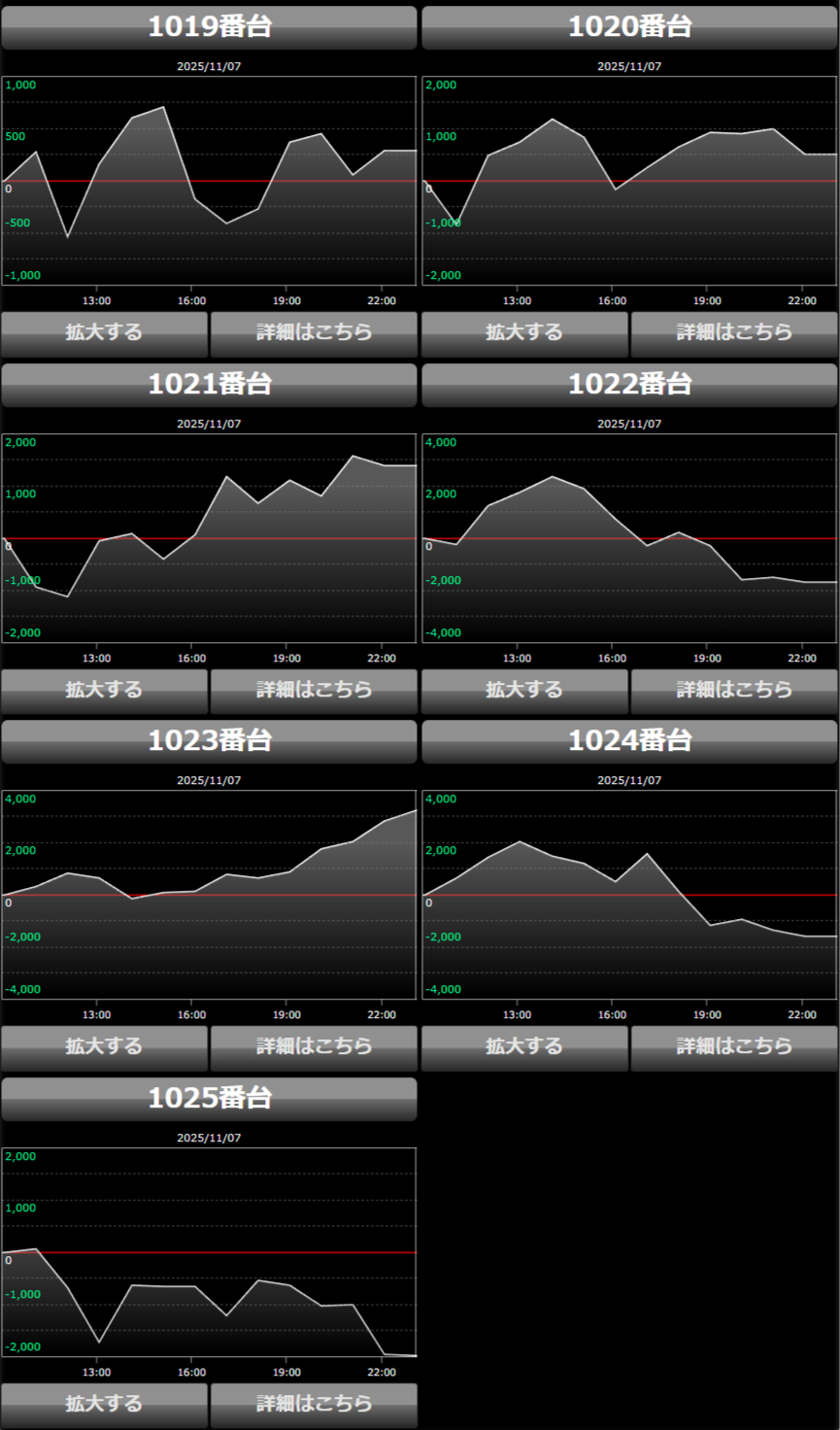Screen dimensions: 840x1430
Task: Open 詳細はこちら for machine 1023番台
Action: (x=314, y=1046)
